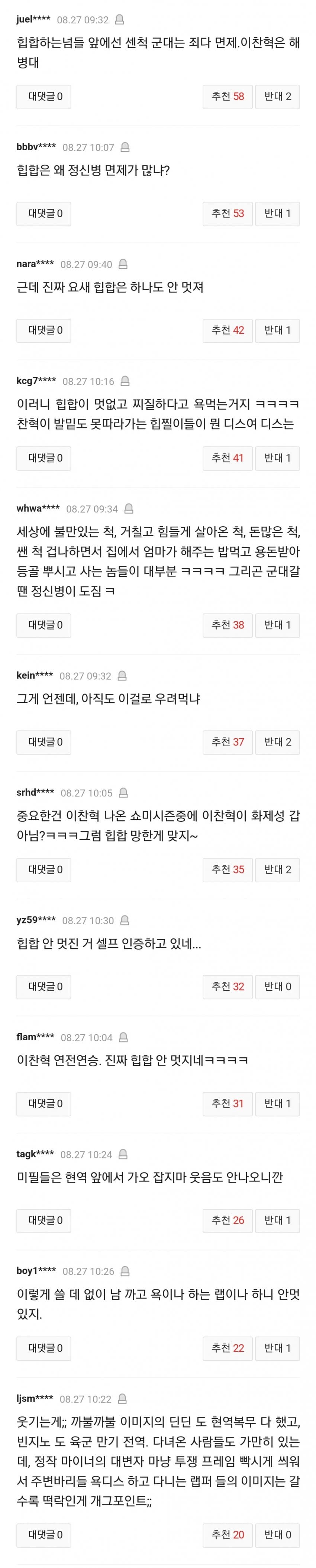Viewport: 316px width, 1568px height.
Task: Tap 반대 on nara****'s comment
Action: point(277,330)
